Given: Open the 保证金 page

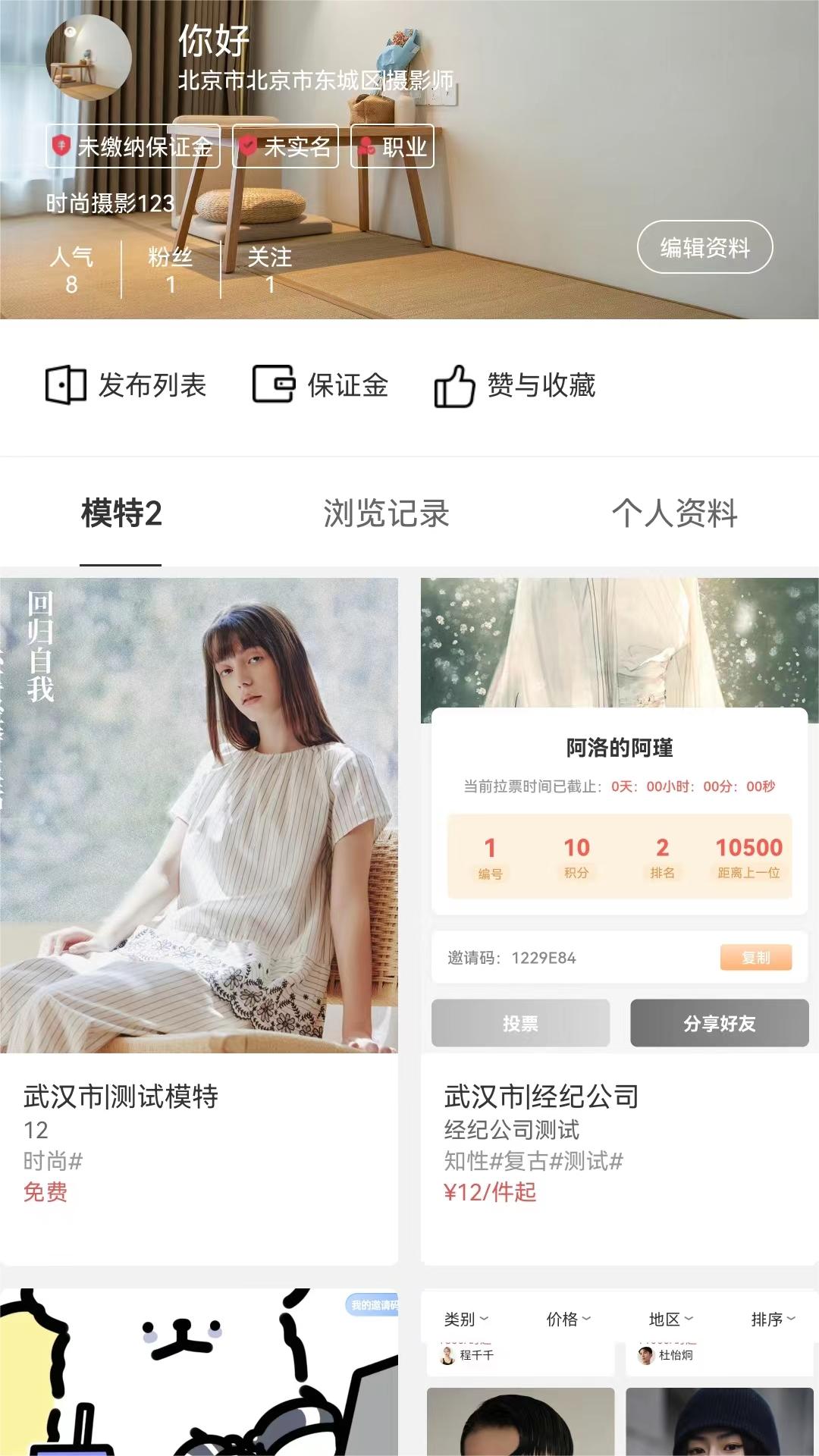Looking at the screenshot, I should [321, 385].
